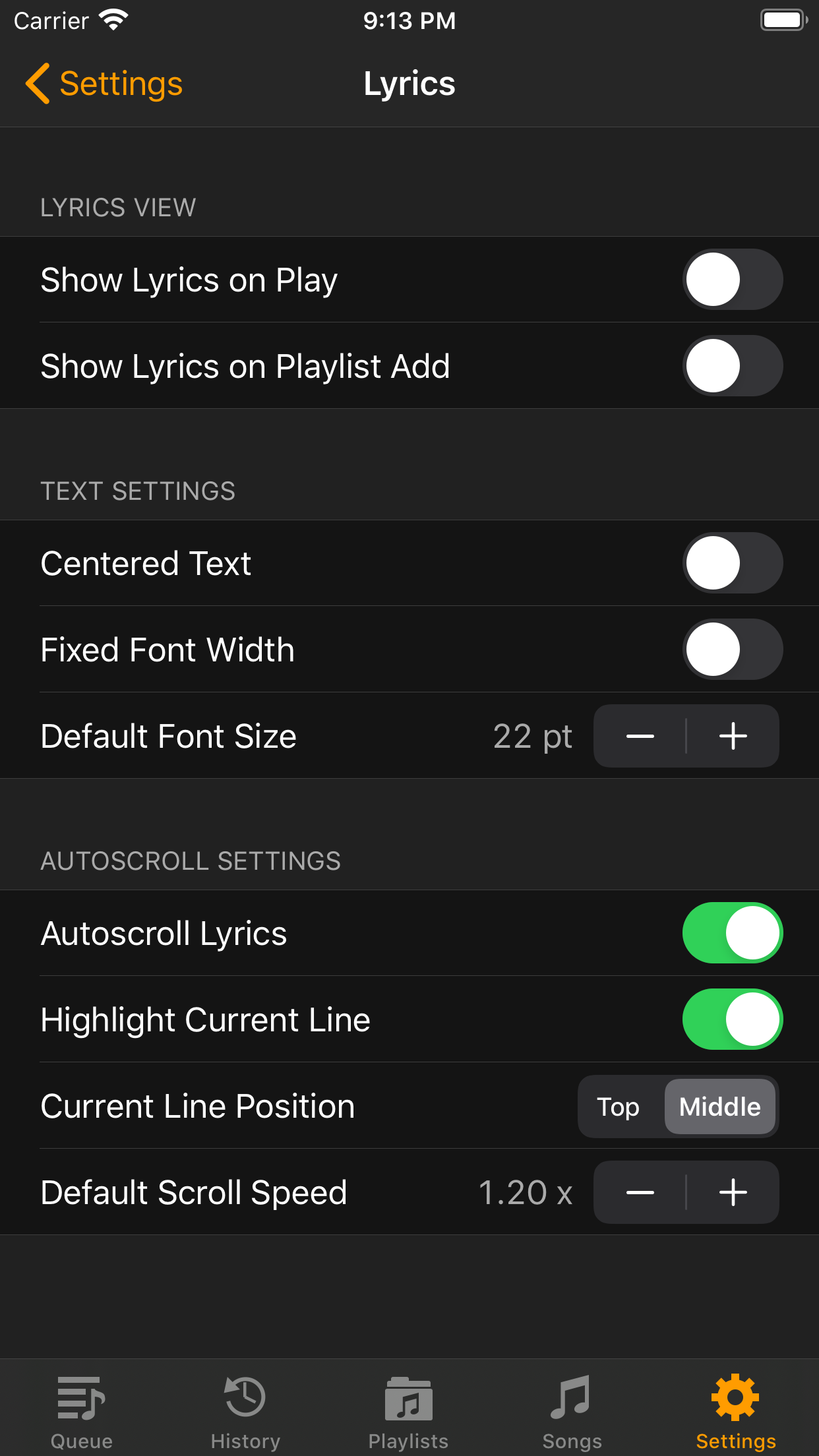Raise Default Scroll Speed with plus

(733, 1192)
